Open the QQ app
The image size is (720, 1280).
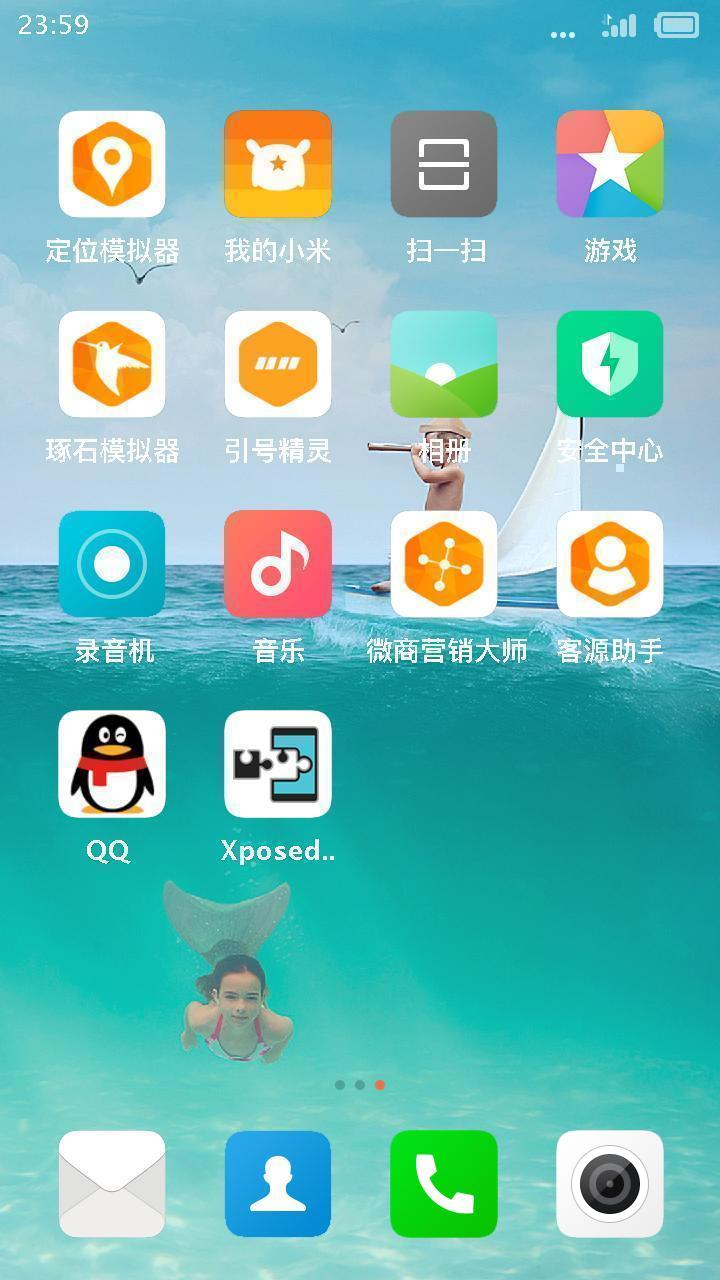[112, 764]
